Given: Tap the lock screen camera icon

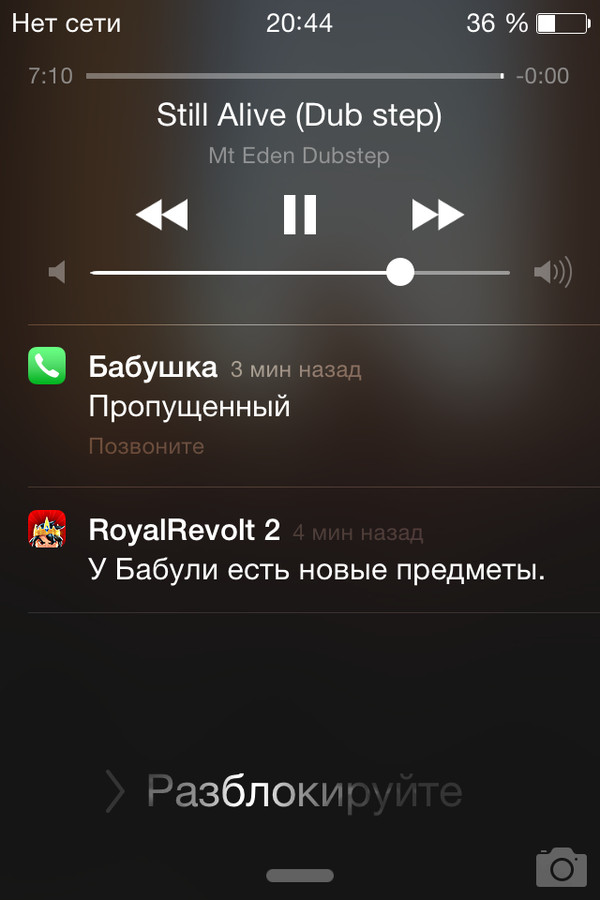Looking at the screenshot, I should click(x=561, y=867).
